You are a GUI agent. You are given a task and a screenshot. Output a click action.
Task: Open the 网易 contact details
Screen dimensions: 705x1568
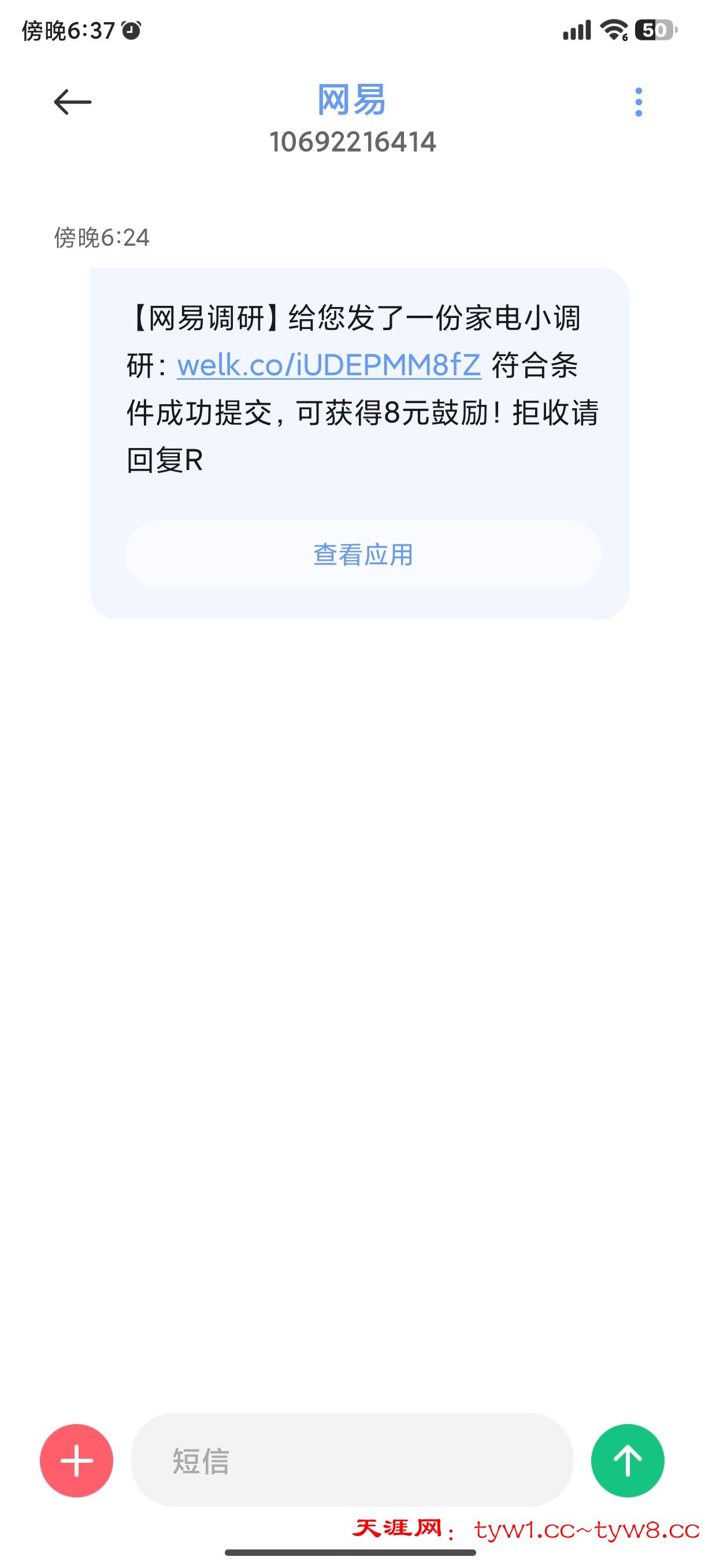pos(351,101)
